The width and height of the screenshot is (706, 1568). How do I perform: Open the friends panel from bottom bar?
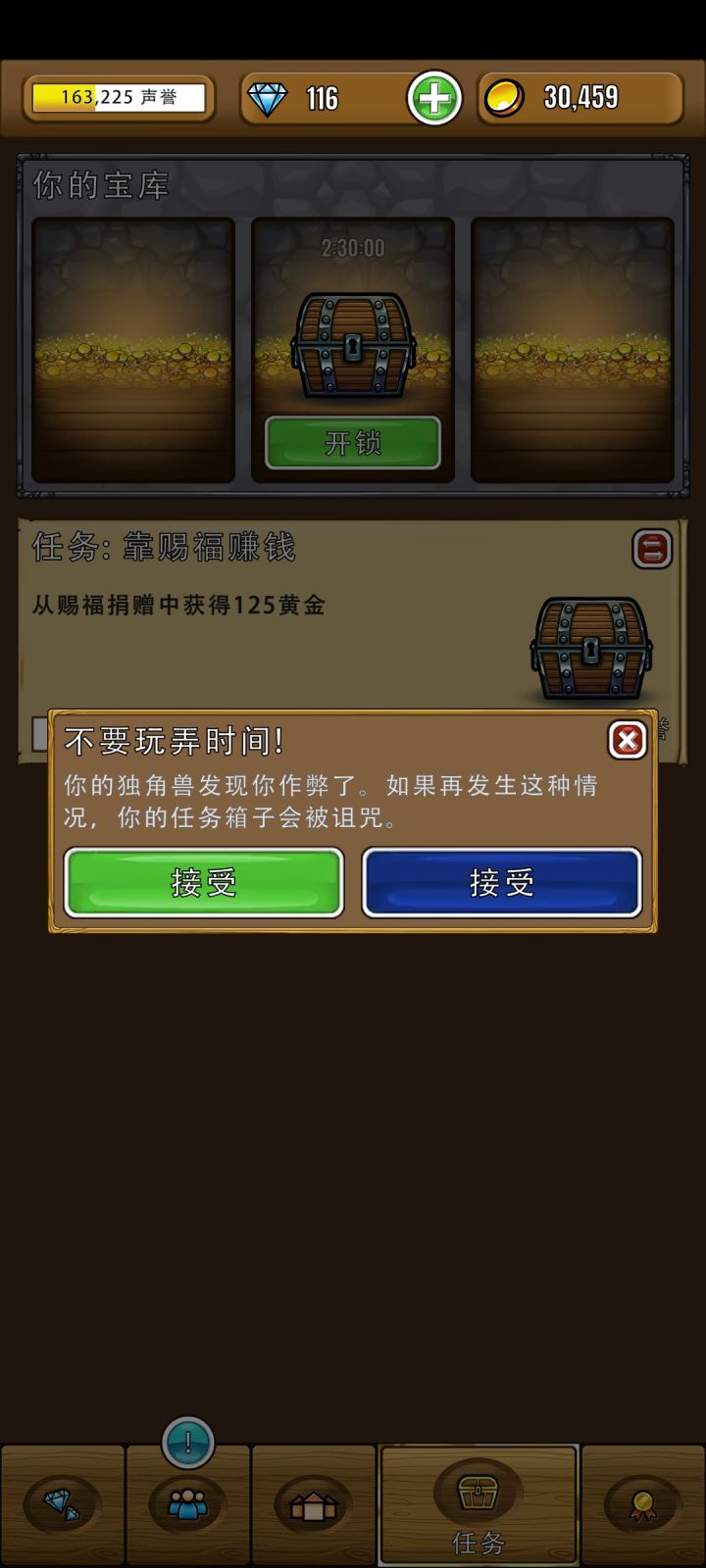[186, 1504]
